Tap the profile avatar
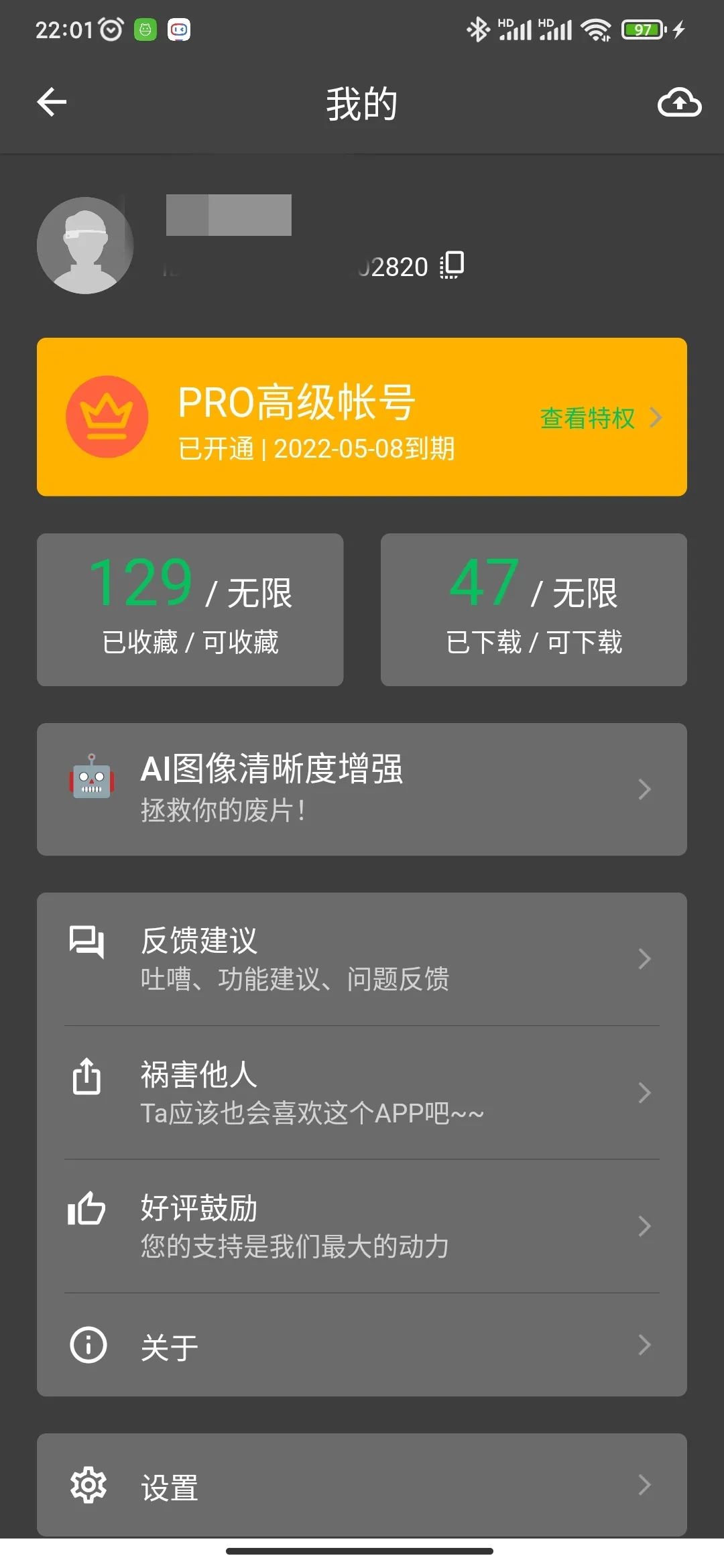The width and height of the screenshot is (724, 1568). (85, 245)
